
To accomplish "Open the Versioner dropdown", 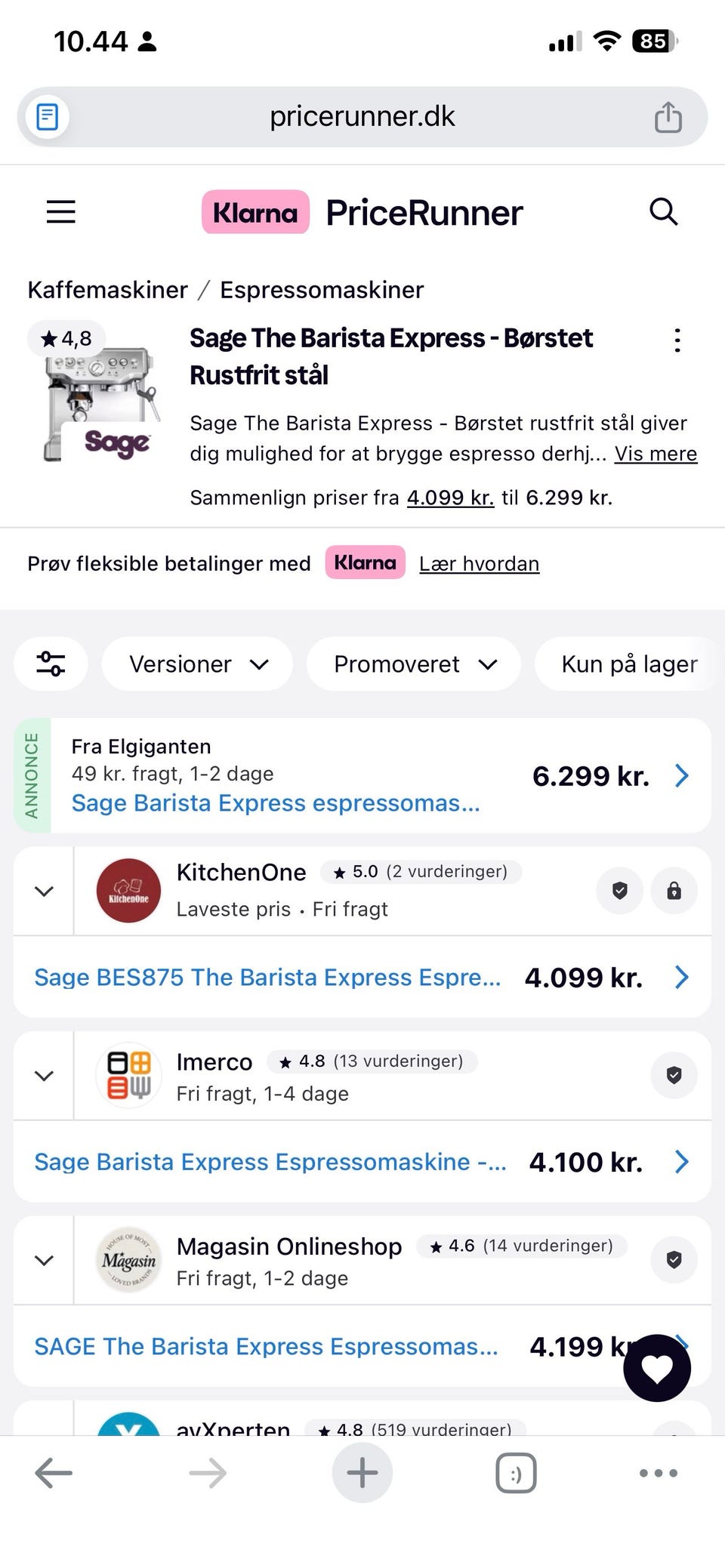I will click(196, 664).
